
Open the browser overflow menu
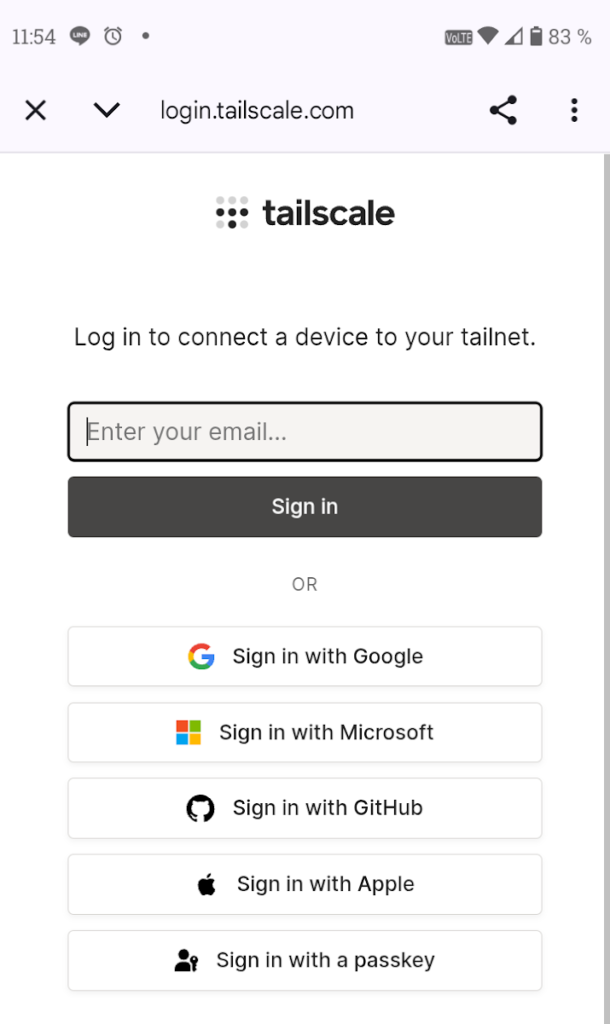[x=574, y=110]
